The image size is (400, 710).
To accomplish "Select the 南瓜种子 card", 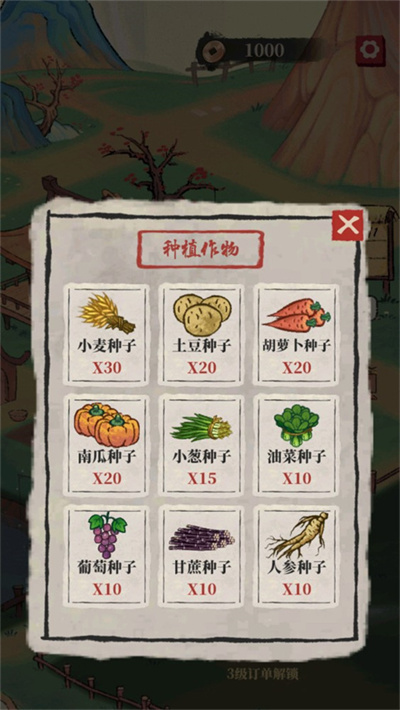I will tap(107, 446).
